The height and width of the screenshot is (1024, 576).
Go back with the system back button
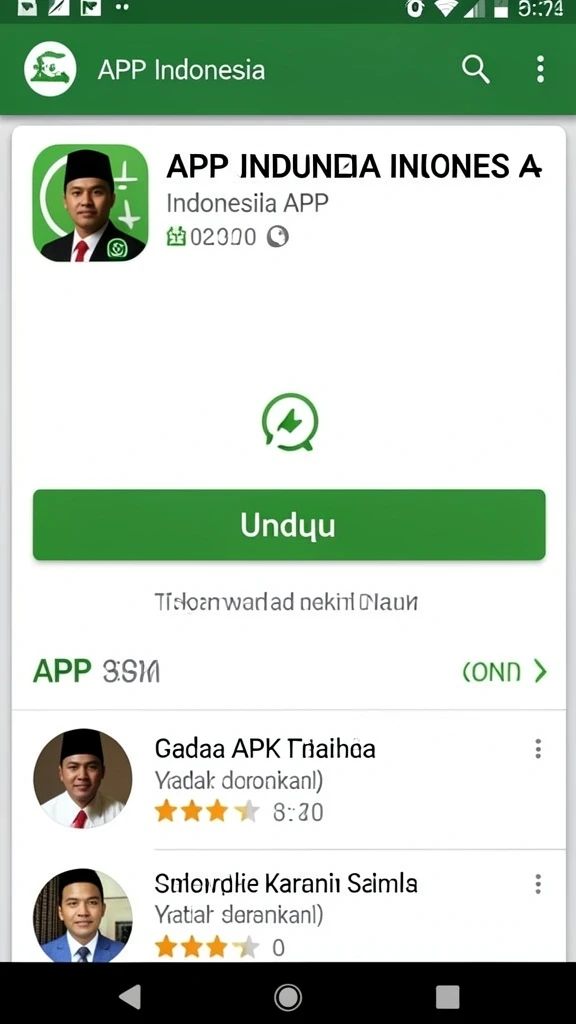point(130,997)
